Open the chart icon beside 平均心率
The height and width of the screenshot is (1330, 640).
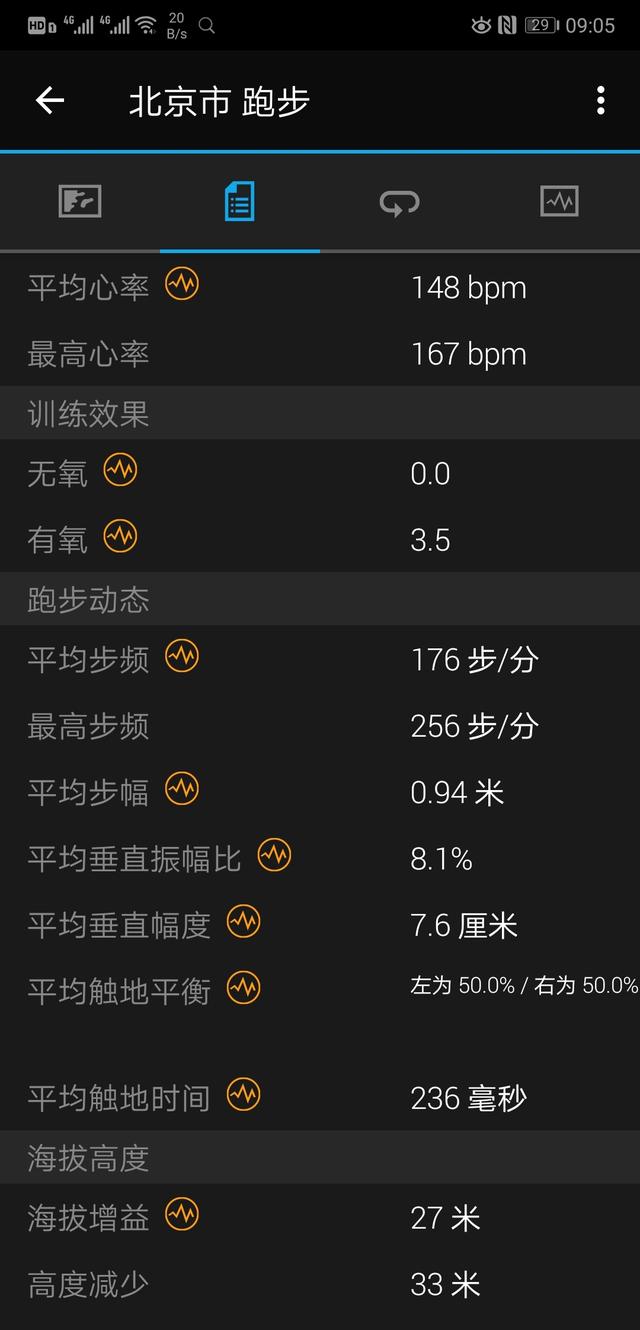182,284
